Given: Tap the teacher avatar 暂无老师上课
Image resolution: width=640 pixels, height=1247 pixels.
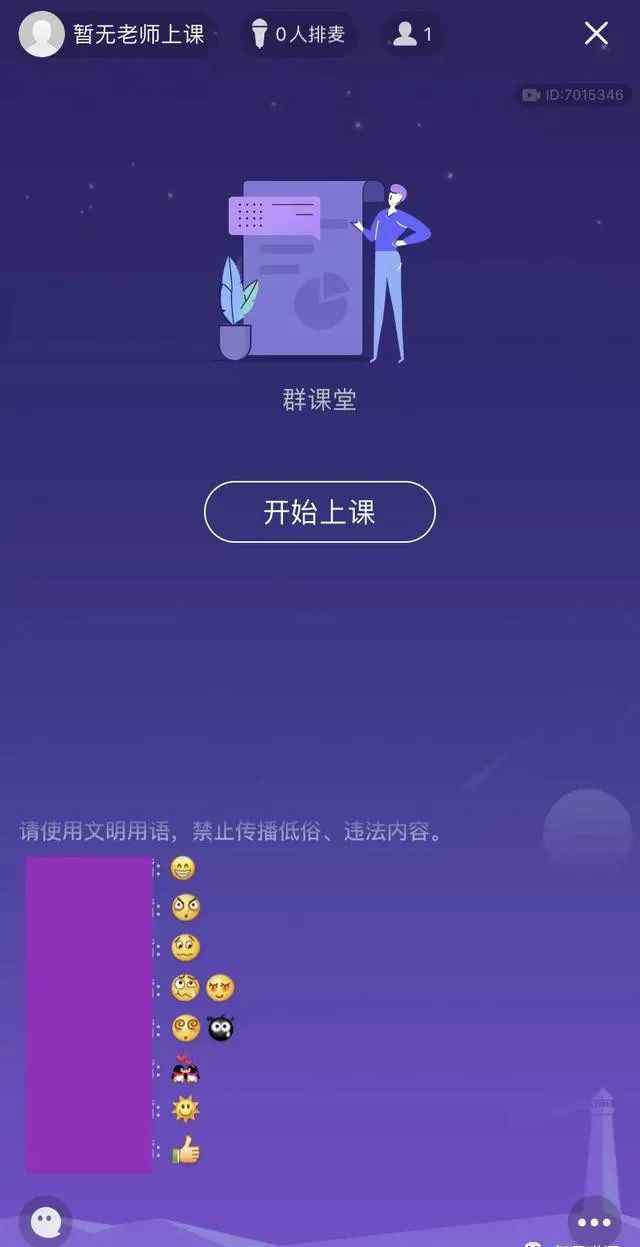Looking at the screenshot, I should tap(42, 34).
